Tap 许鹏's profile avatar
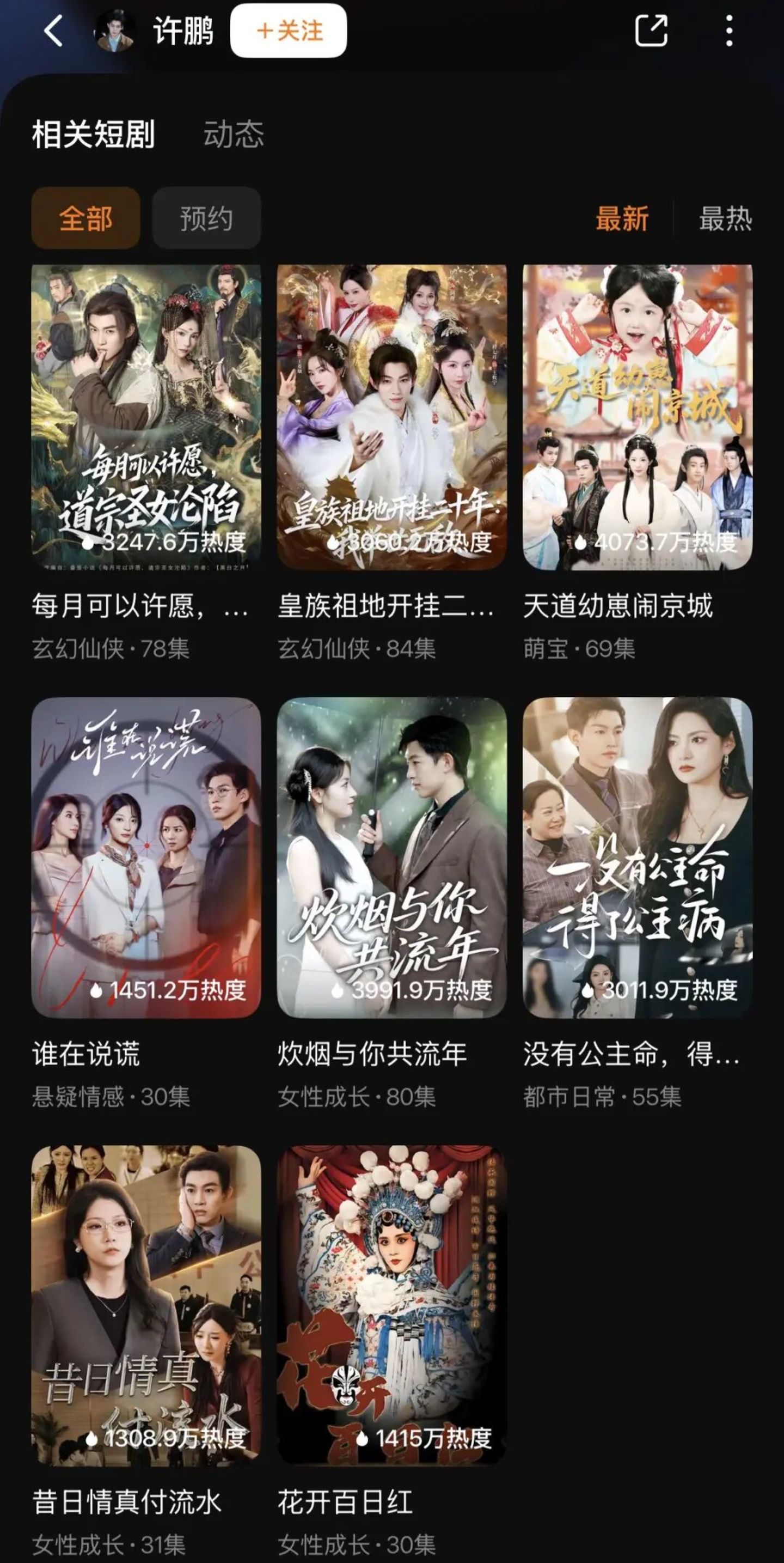This screenshot has height=1563, width=784. 114,31
